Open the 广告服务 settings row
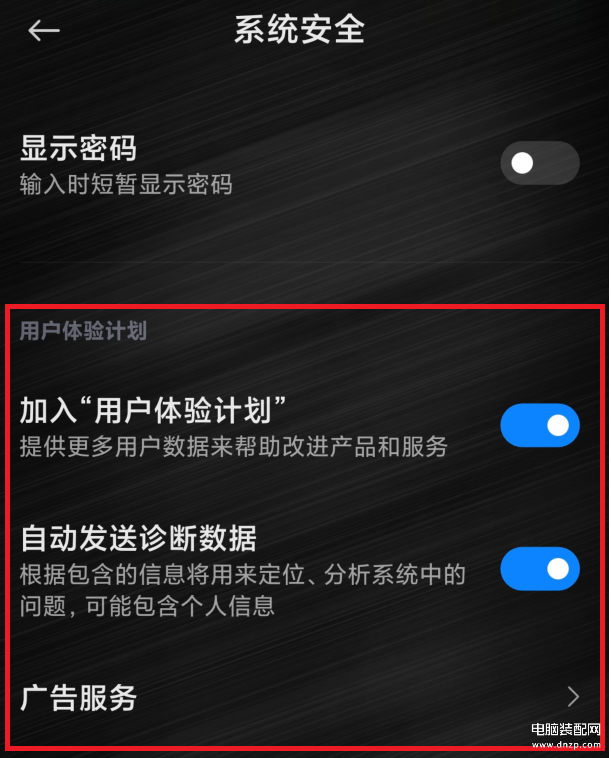Screen dimensions: 611x758 [x=300, y=697]
